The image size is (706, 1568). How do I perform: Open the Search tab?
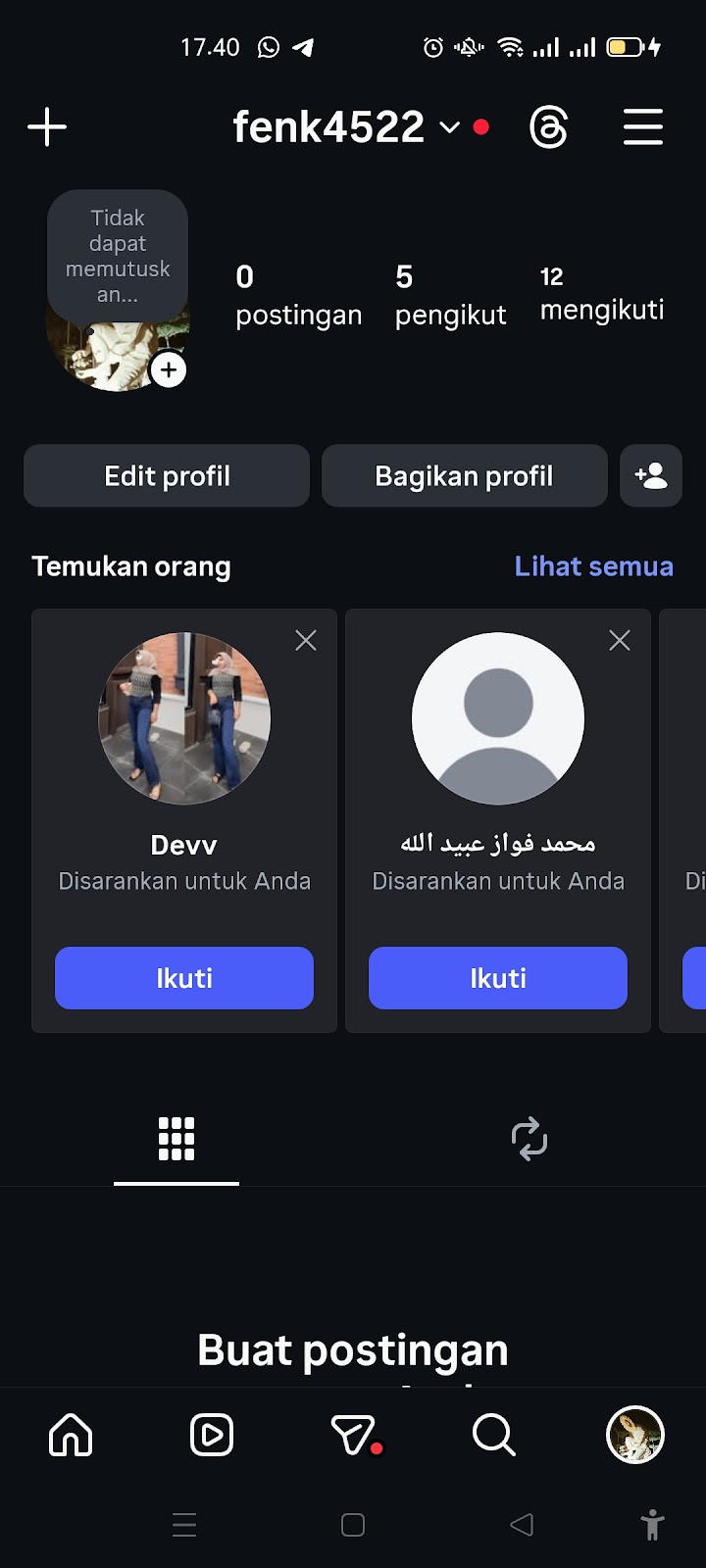pyautogui.click(x=493, y=1436)
